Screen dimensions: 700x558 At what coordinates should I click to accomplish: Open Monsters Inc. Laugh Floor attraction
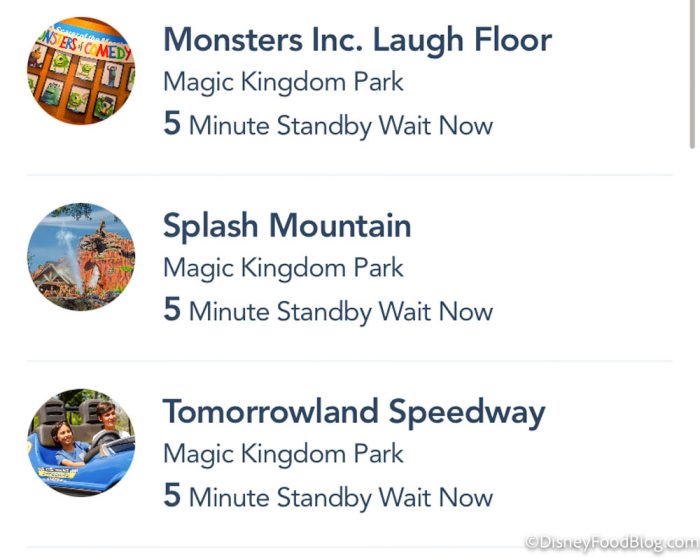click(357, 41)
